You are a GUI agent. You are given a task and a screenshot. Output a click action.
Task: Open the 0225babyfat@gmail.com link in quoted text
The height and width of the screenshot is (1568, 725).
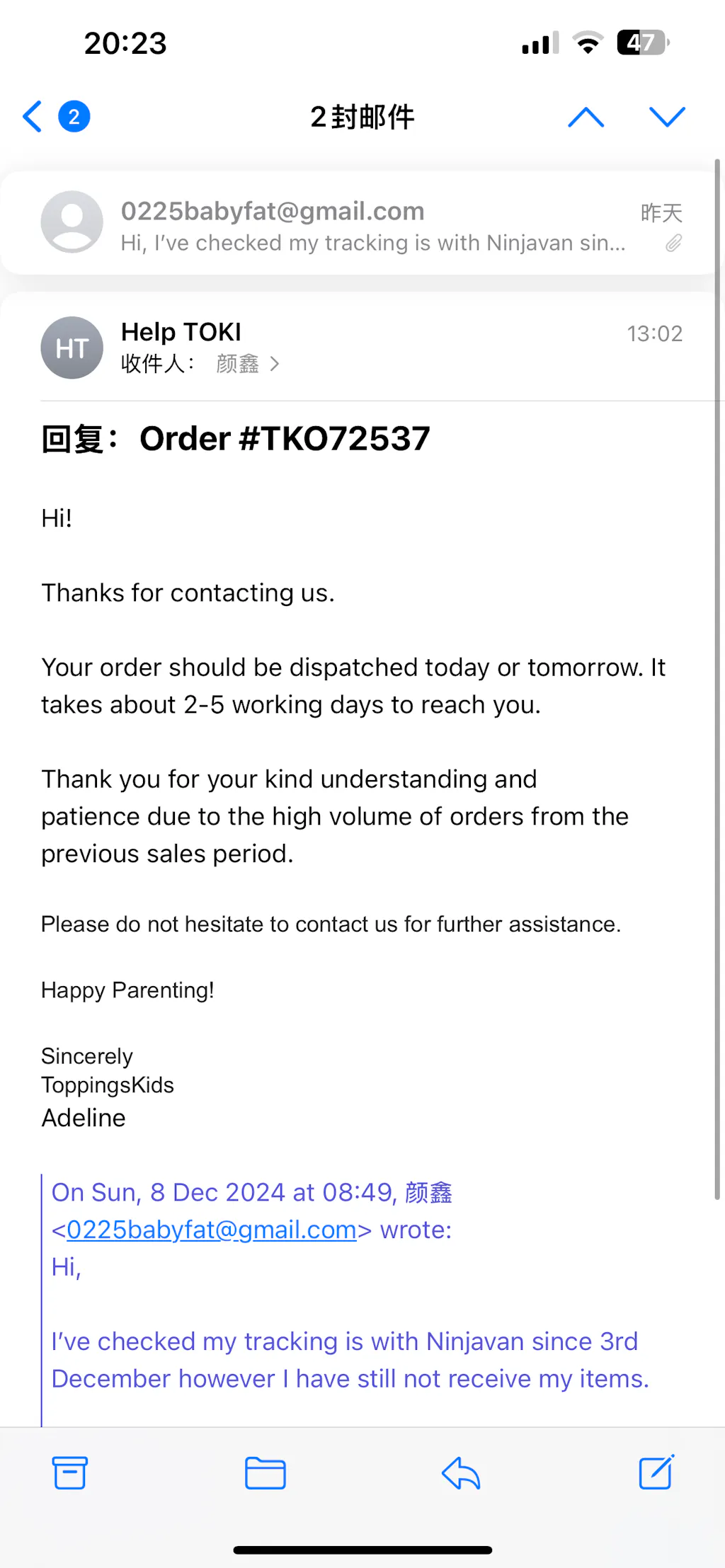211,1230
